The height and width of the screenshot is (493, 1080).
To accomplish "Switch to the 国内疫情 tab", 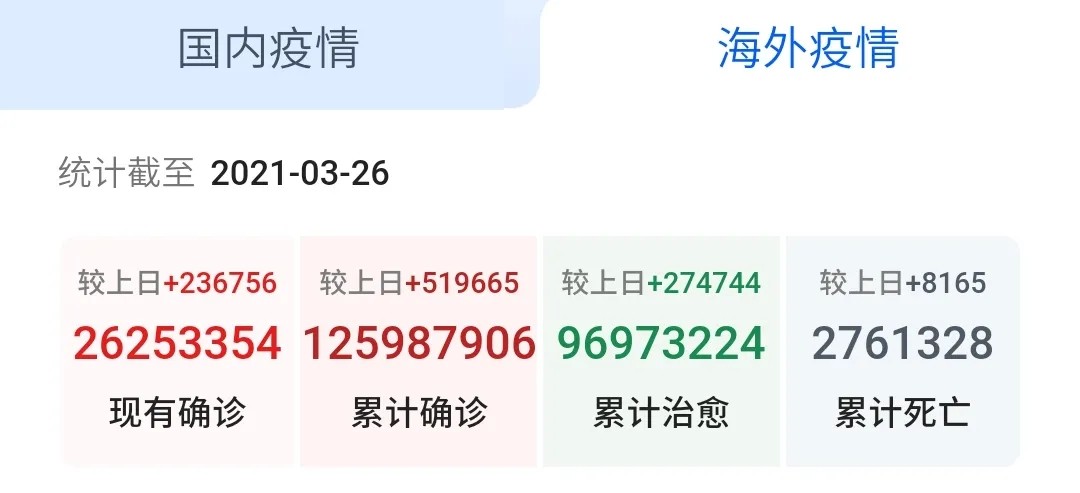I will 268,49.
